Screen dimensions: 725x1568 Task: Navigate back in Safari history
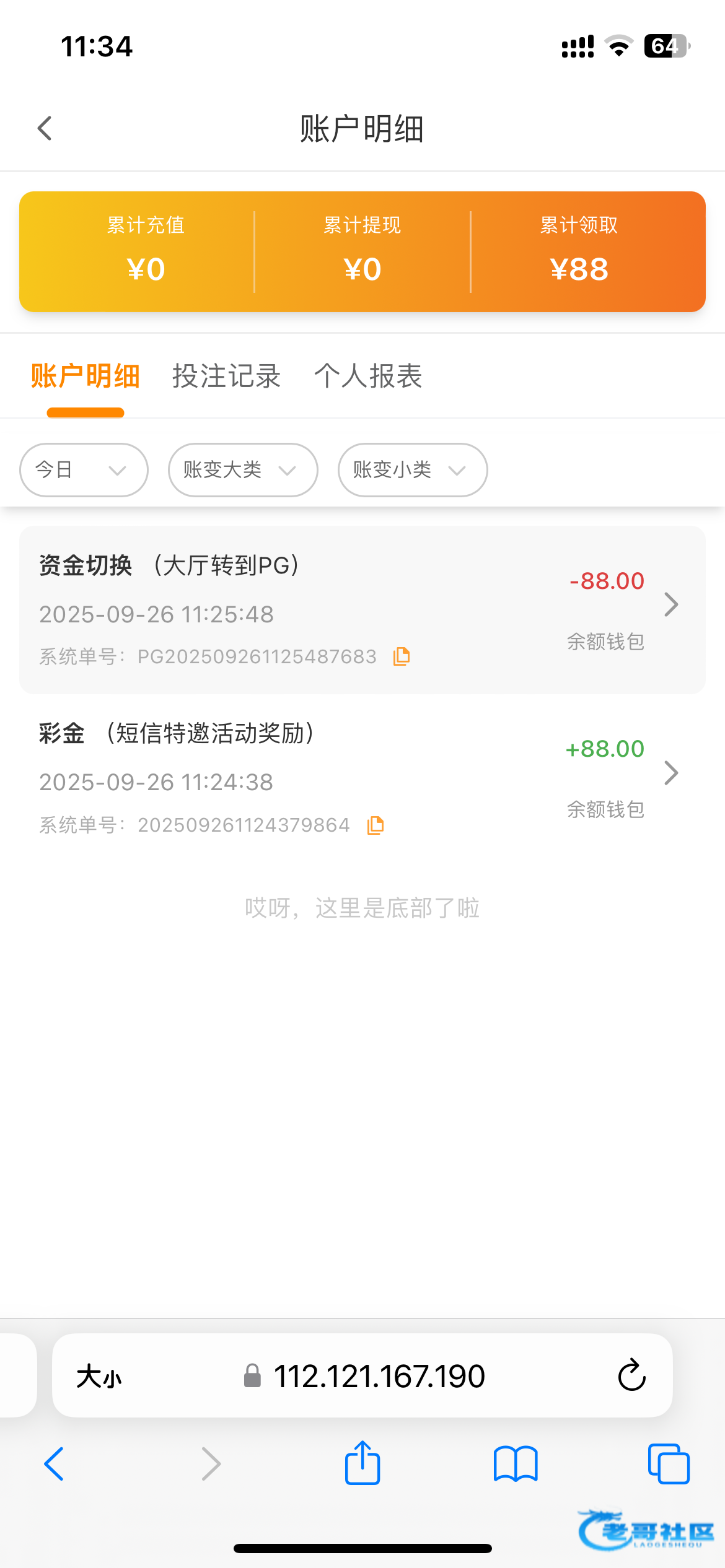coord(55,1464)
